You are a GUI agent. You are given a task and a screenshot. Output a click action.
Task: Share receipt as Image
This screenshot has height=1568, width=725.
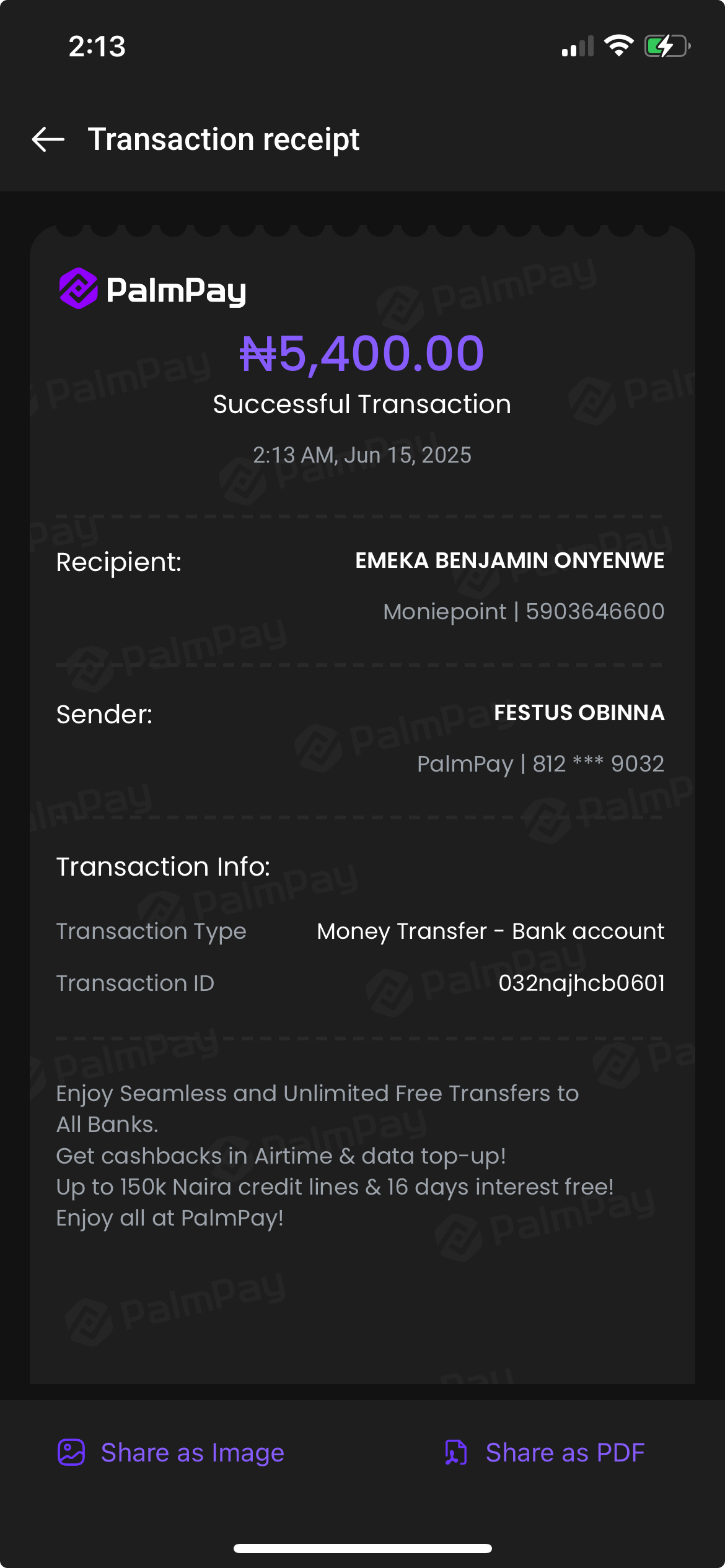[171, 1452]
